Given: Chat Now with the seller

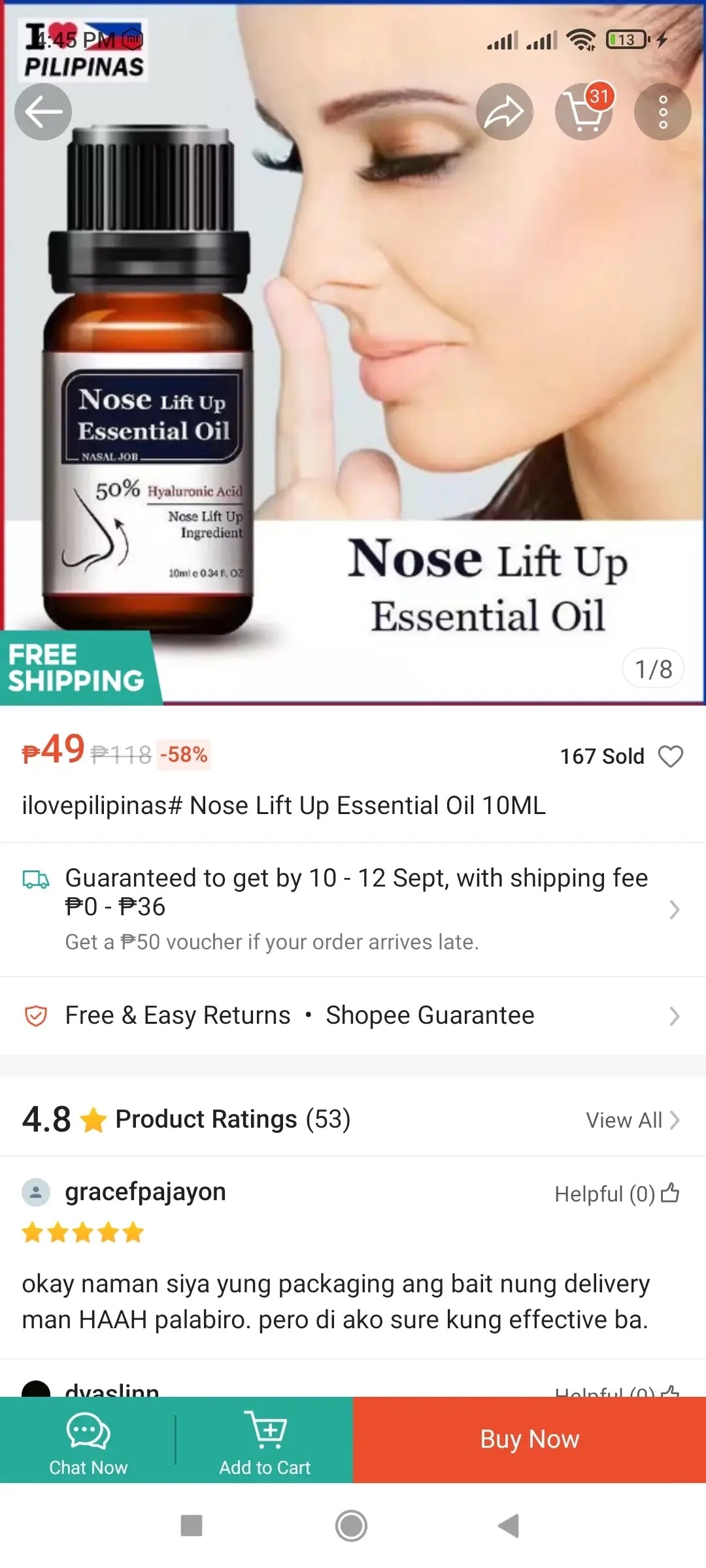Looking at the screenshot, I should [x=88, y=1440].
